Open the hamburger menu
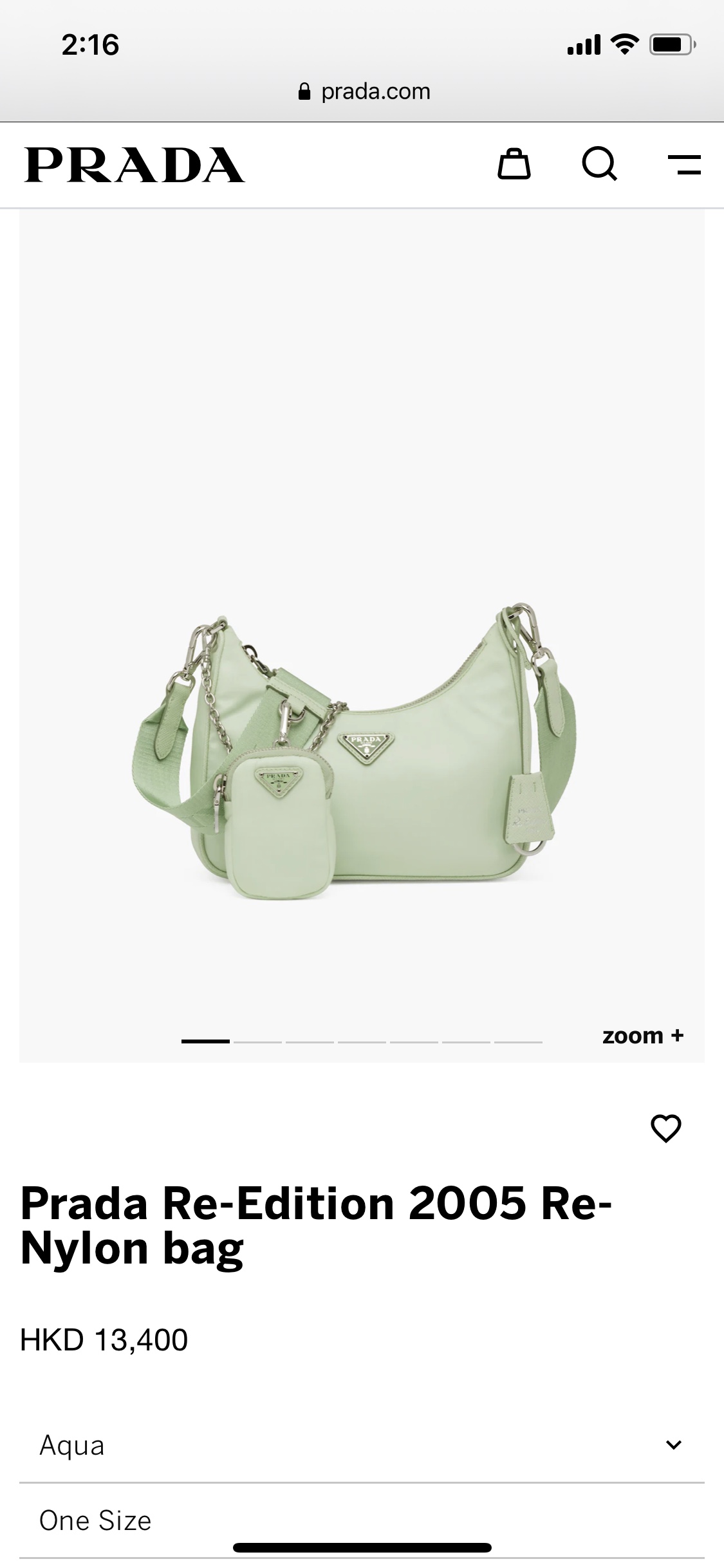This screenshot has width=724, height=1568. point(684,165)
